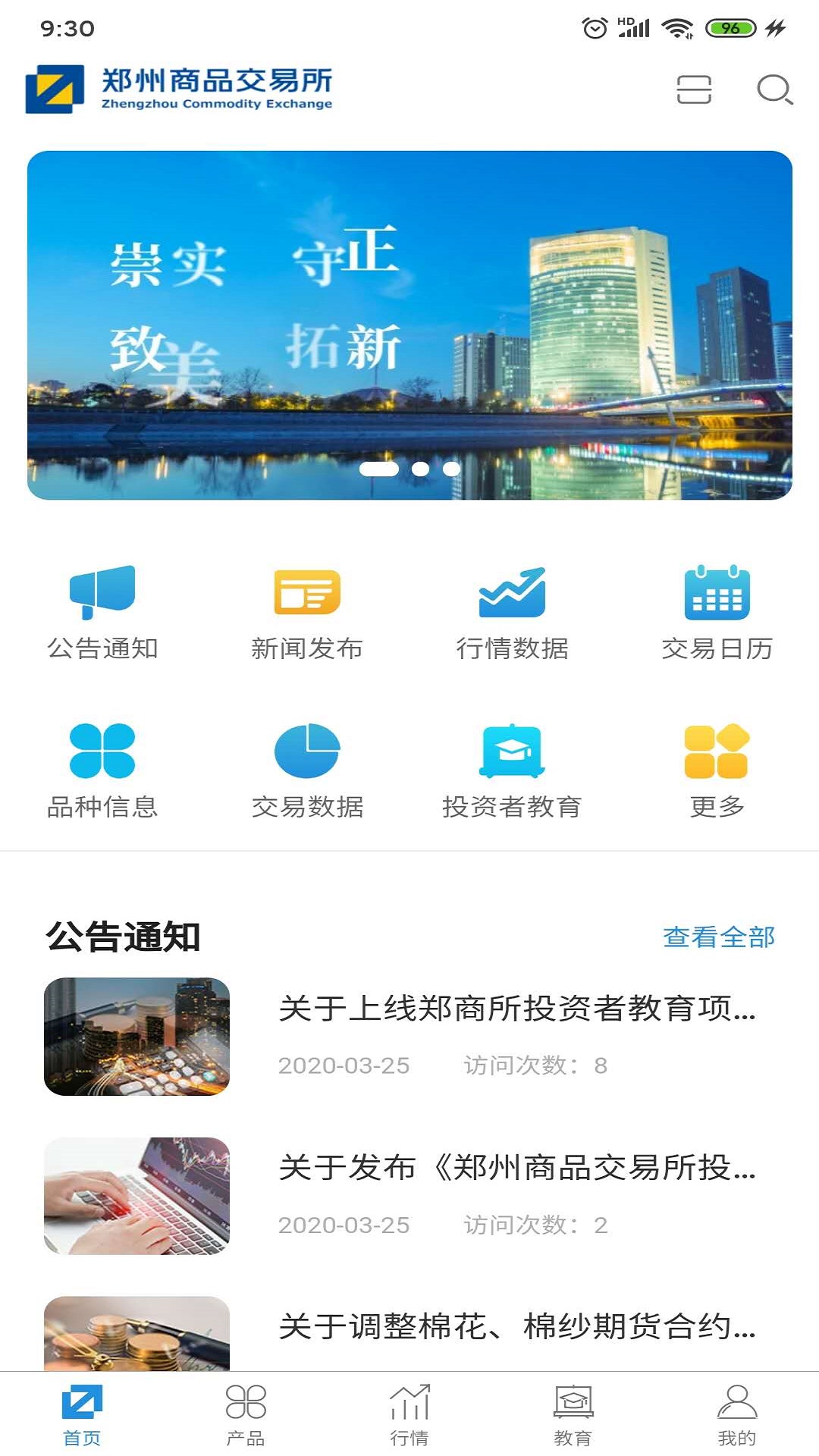Open the 交易数据 trading data icon
The width and height of the screenshot is (819, 1456).
(x=307, y=755)
